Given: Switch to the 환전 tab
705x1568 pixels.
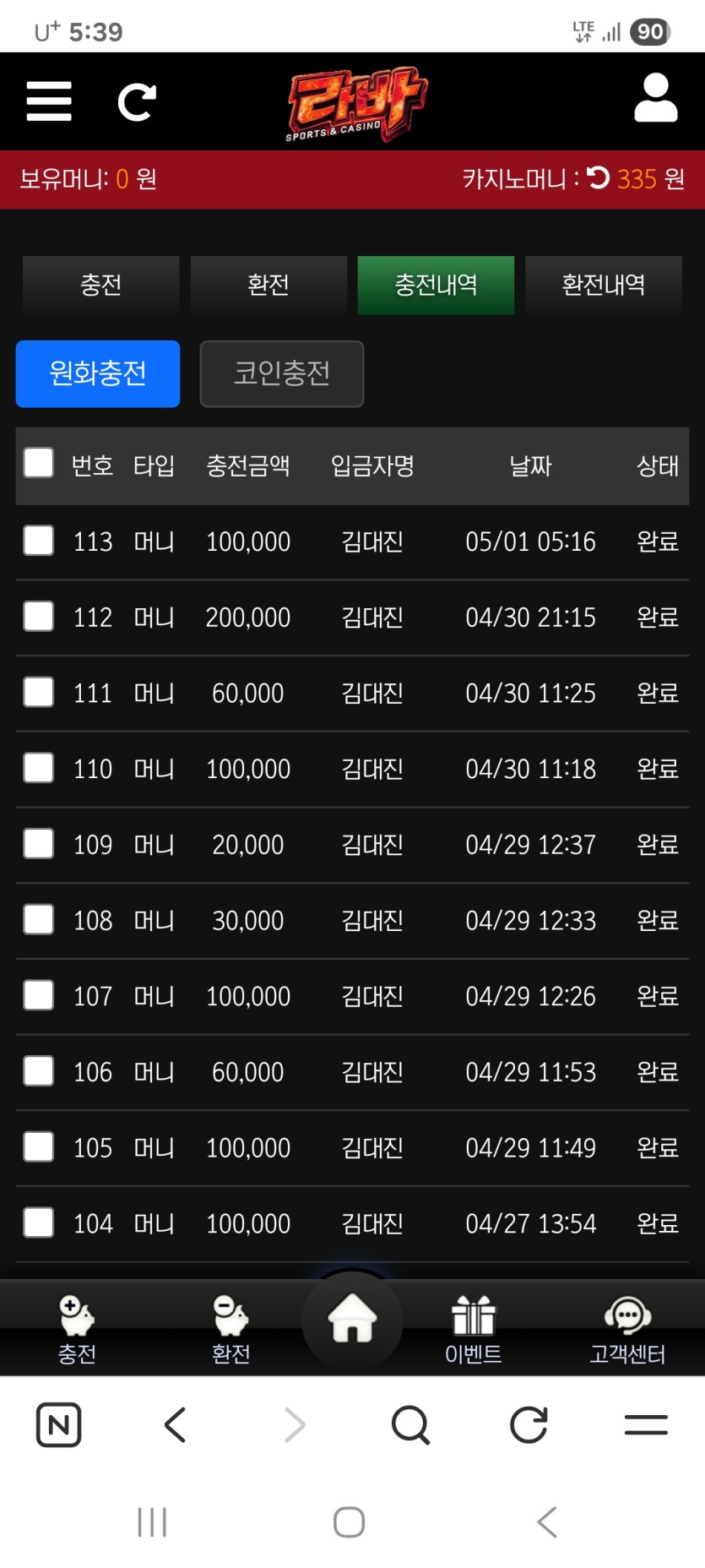Looking at the screenshot, I should point(268,285).
